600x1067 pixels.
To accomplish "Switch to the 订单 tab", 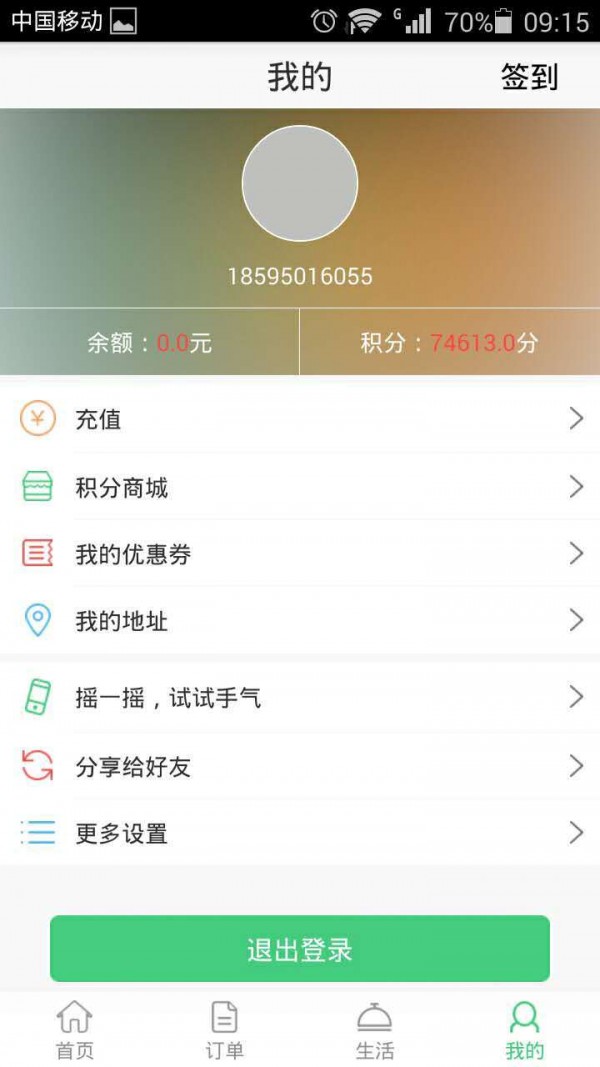I will click(x=225, y=1030).
